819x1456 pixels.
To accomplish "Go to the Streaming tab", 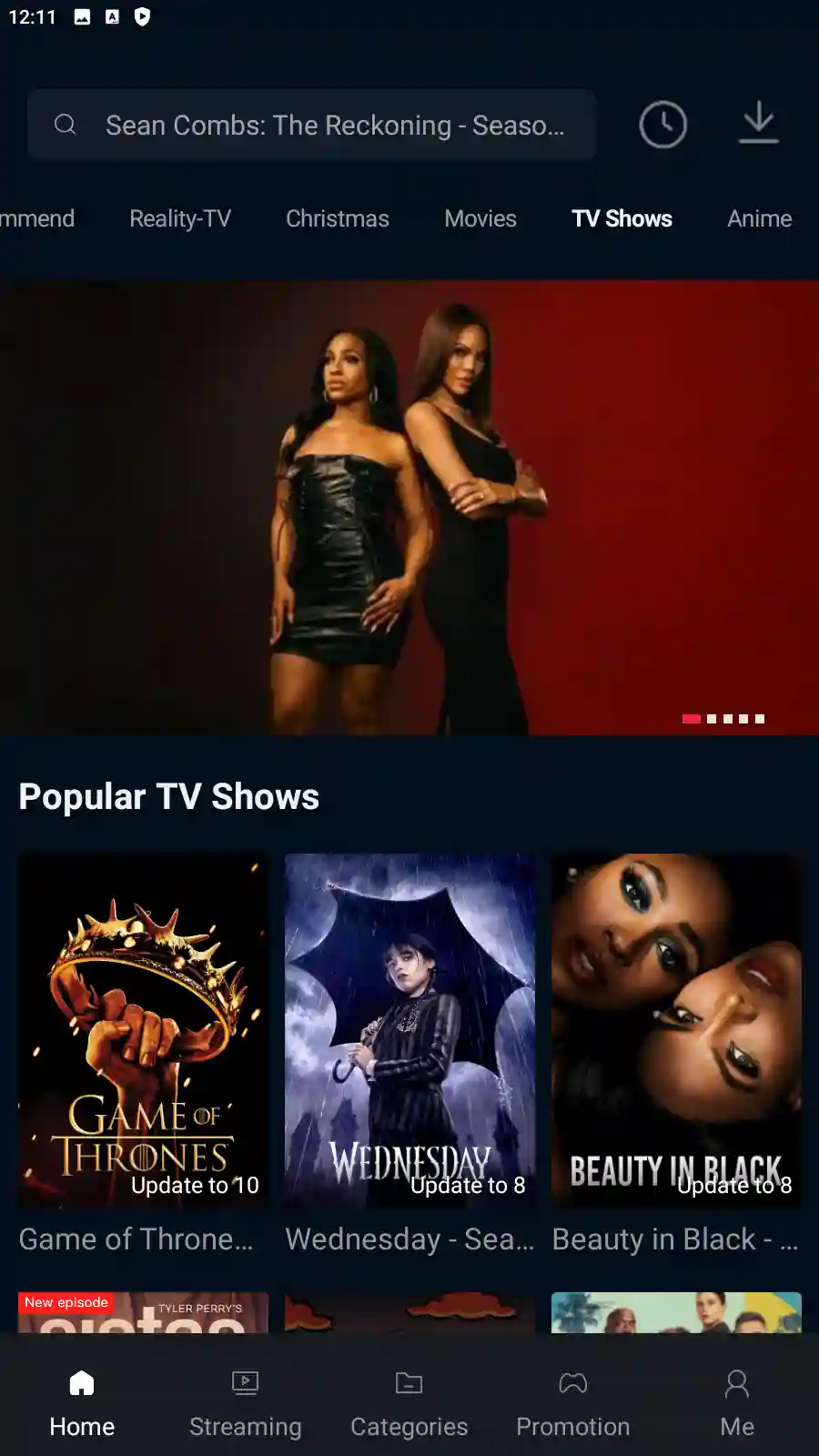I will coord(246,1403).
